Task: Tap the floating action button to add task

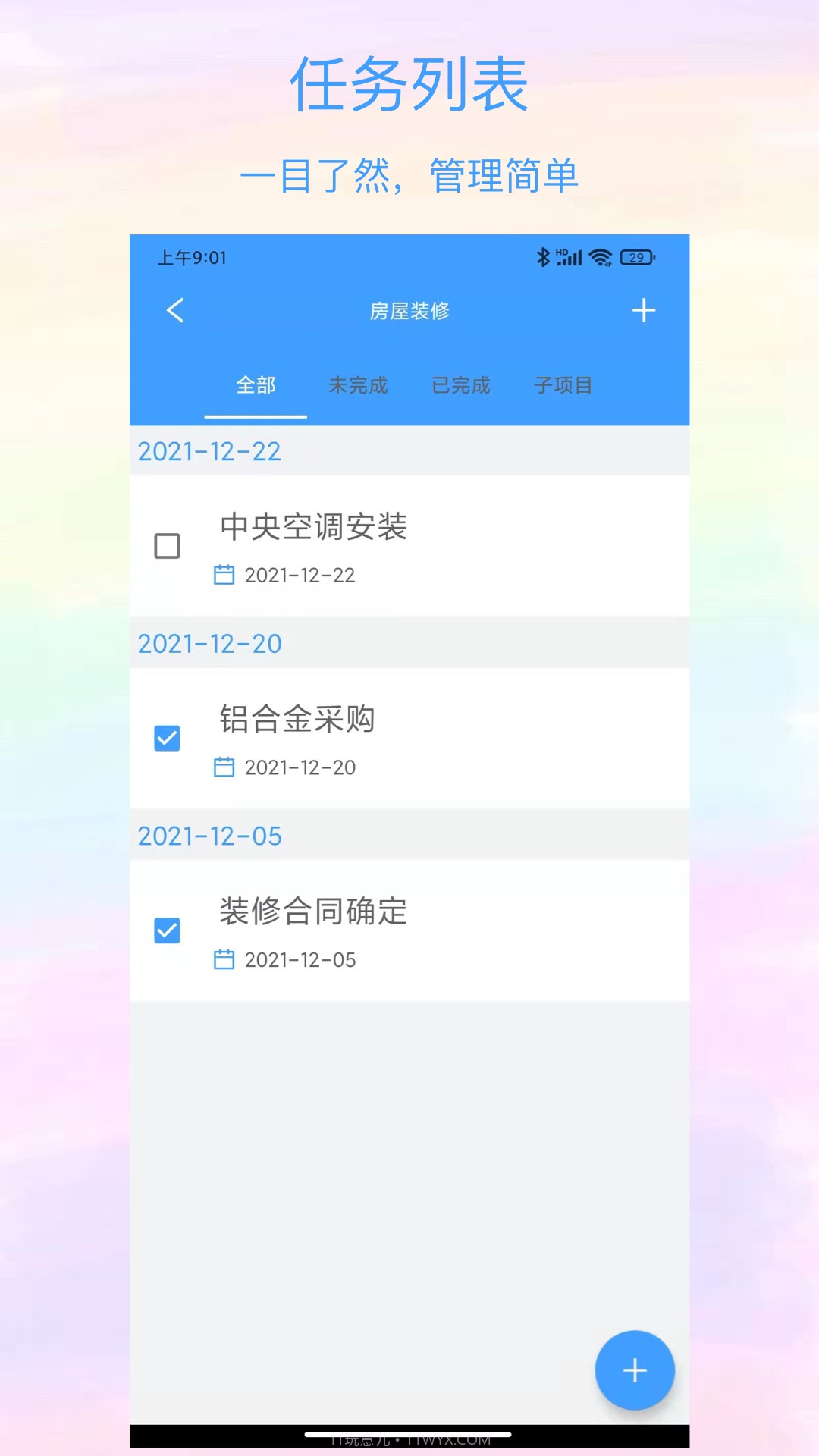Action: (x=635, y=1370)
